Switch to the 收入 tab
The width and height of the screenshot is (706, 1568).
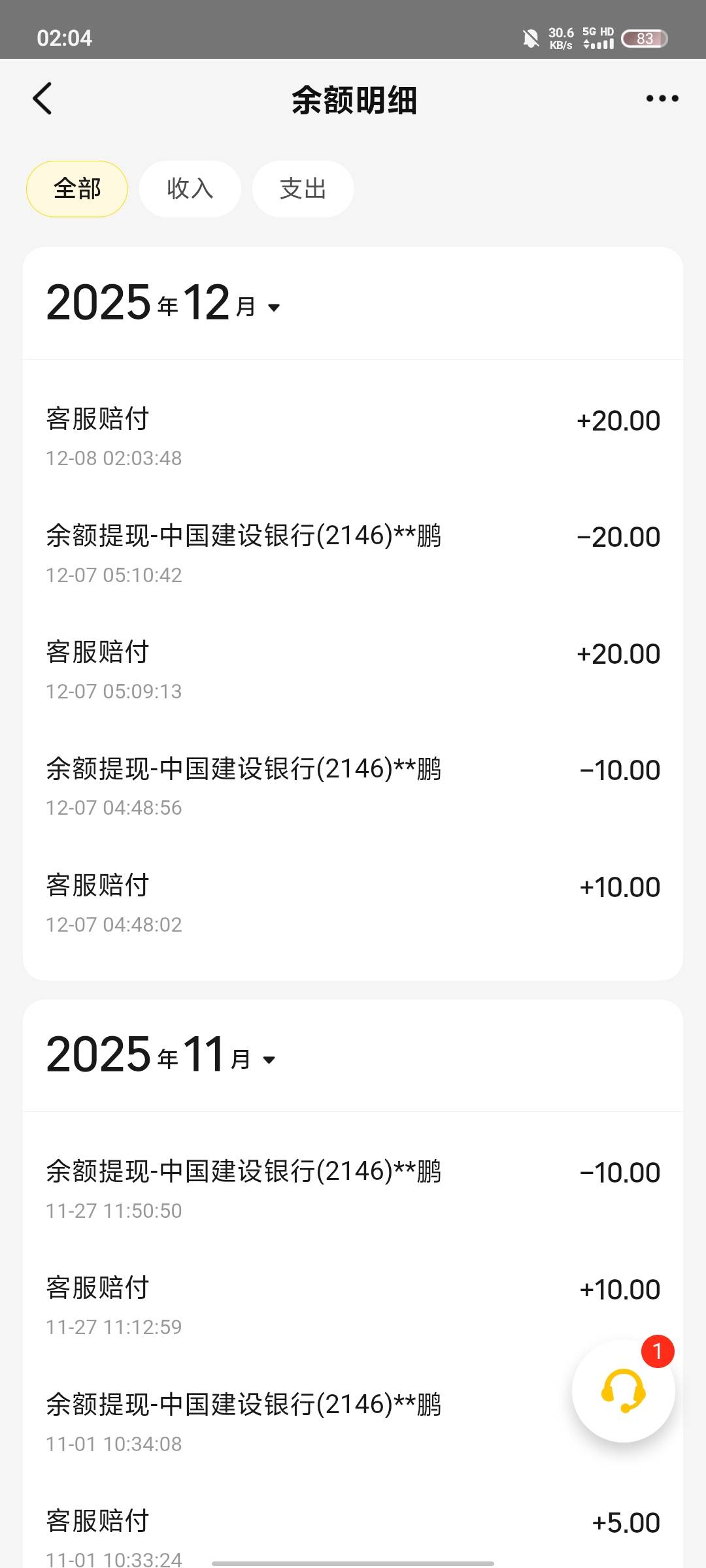190,189
